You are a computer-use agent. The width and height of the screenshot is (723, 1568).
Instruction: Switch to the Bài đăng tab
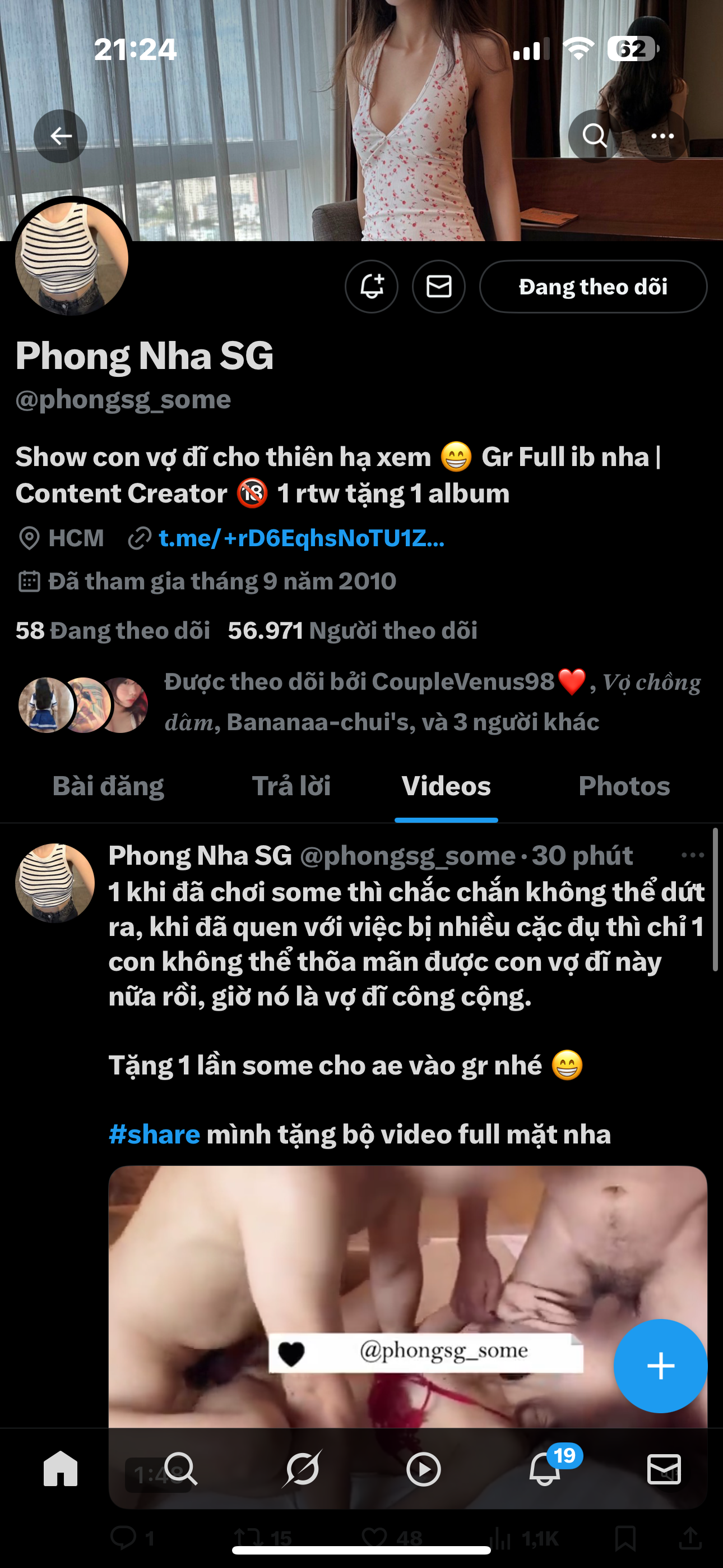[108, 786]
